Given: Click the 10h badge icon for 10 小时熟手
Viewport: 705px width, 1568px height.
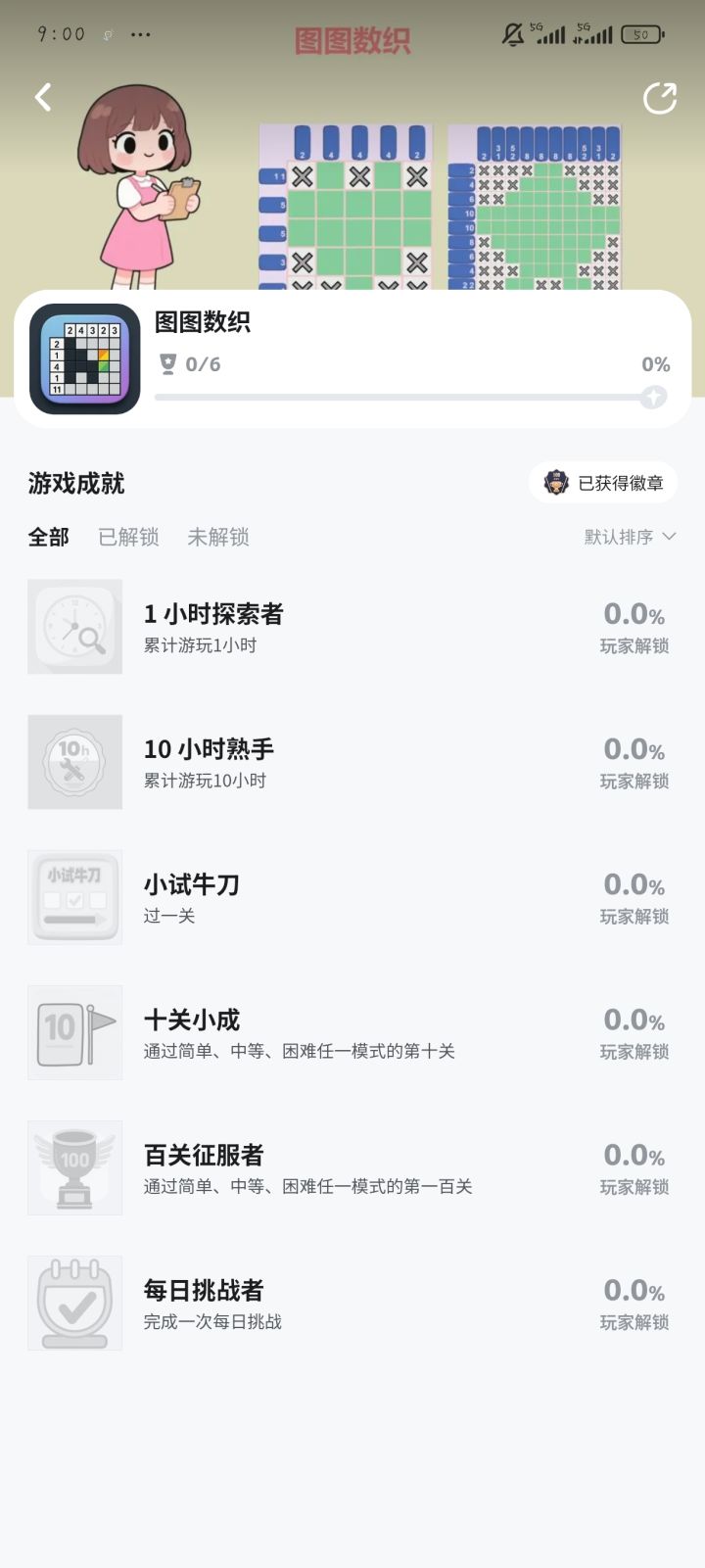Looking at the screenshot, I should 74,761.
